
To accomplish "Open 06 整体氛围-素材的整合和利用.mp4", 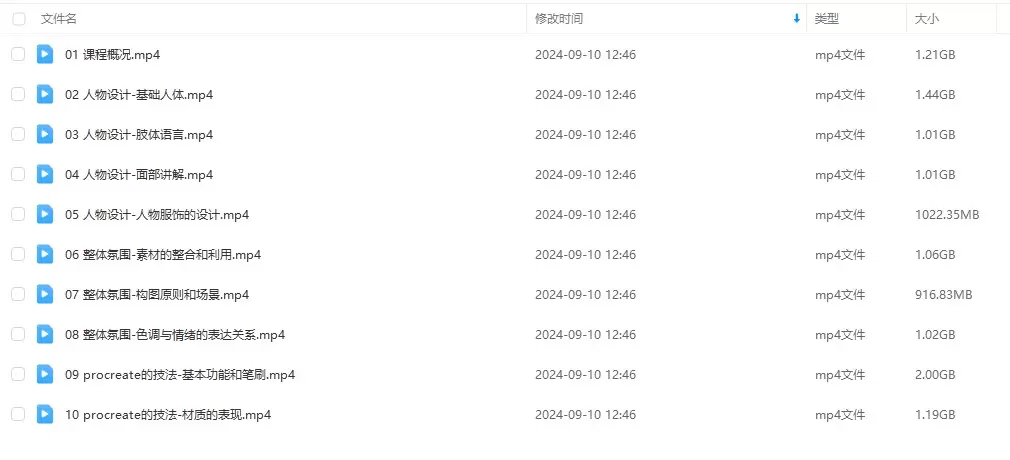I will tap(162, 255).
